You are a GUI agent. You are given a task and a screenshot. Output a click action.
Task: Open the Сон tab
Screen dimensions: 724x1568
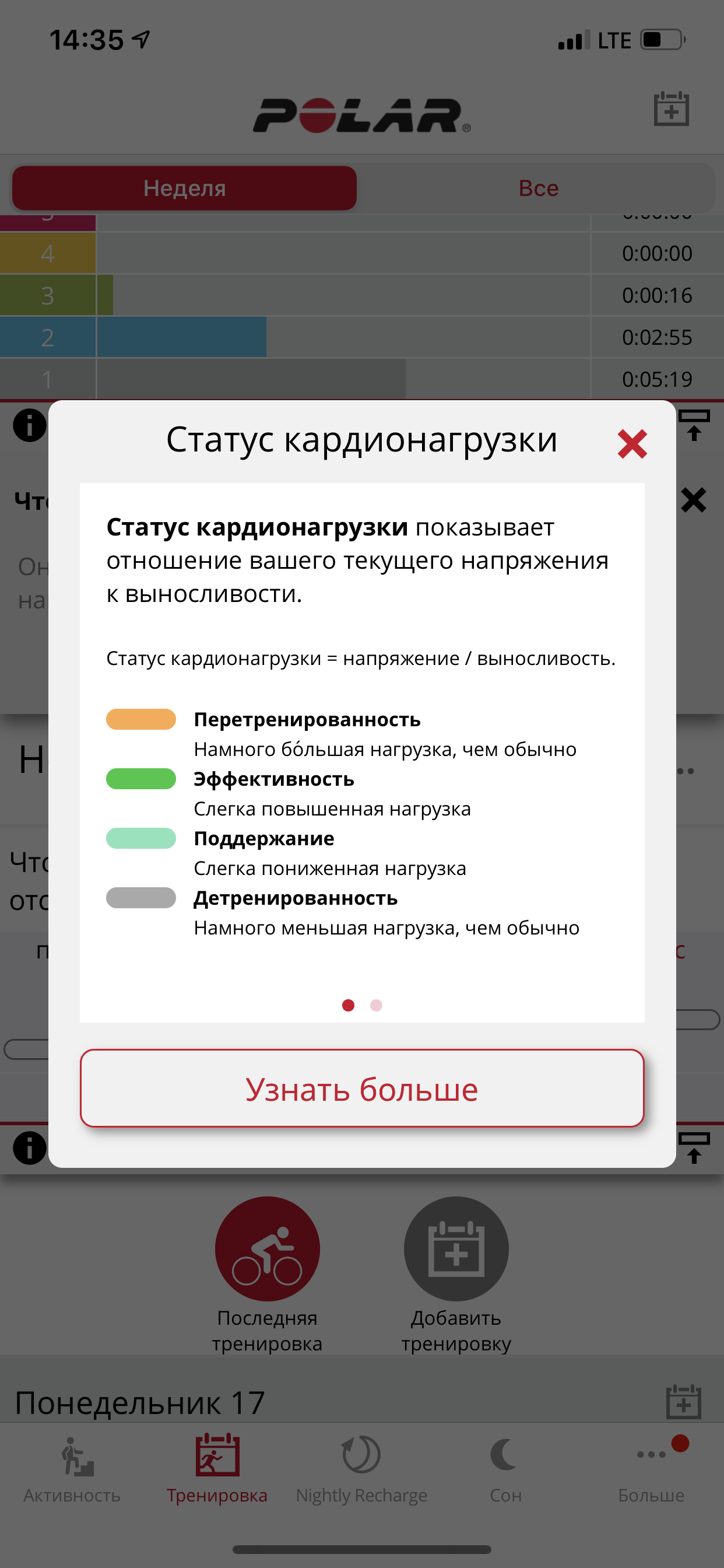[505, 1468]
